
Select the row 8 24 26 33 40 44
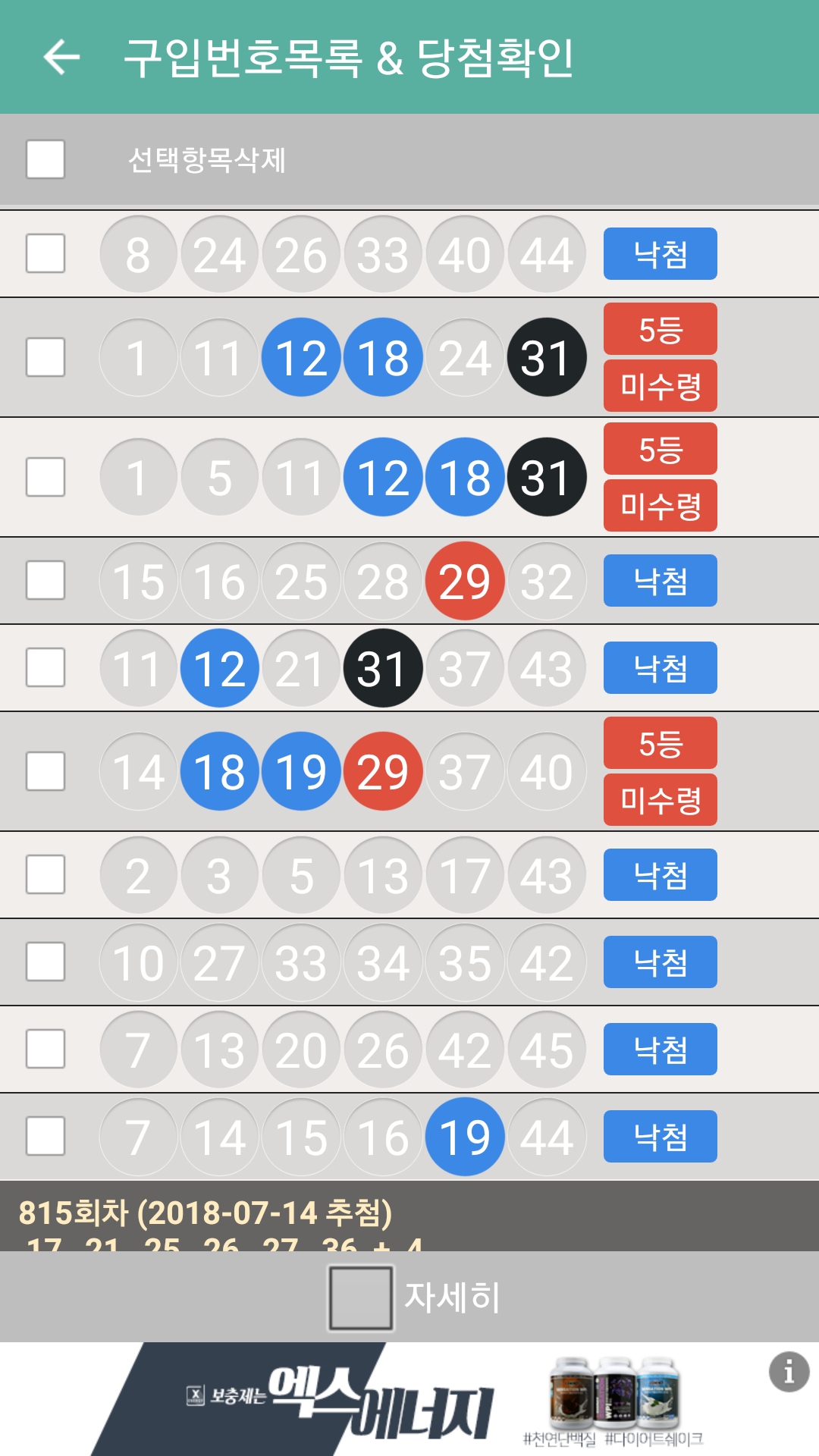(45, 253)
